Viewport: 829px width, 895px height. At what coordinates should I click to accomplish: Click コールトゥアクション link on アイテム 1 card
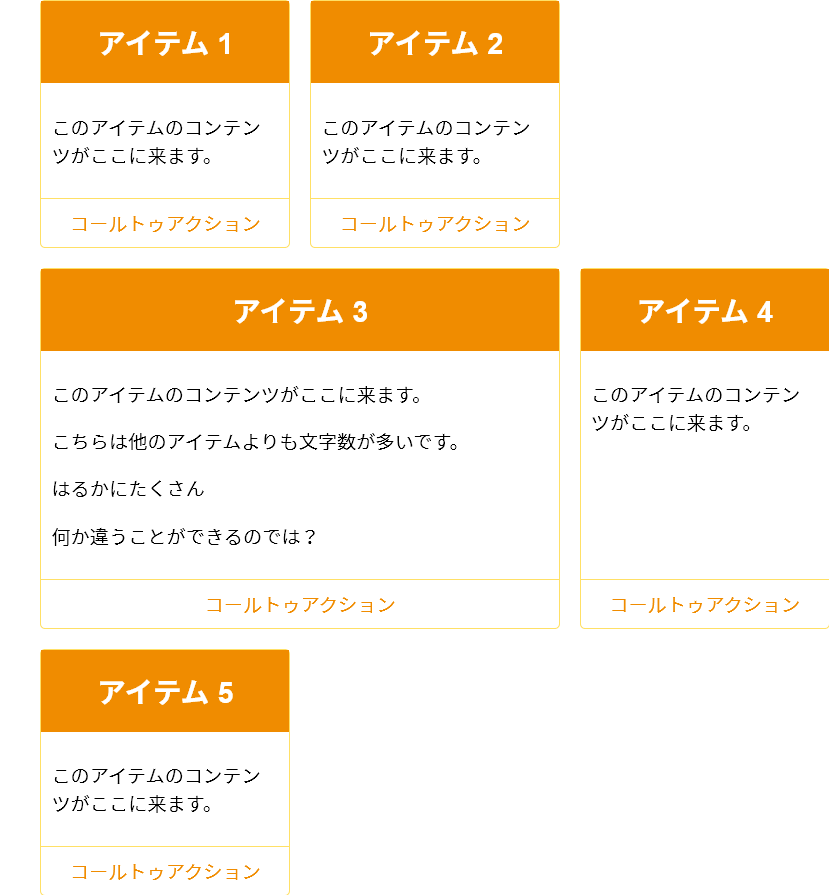click(163, 224)
